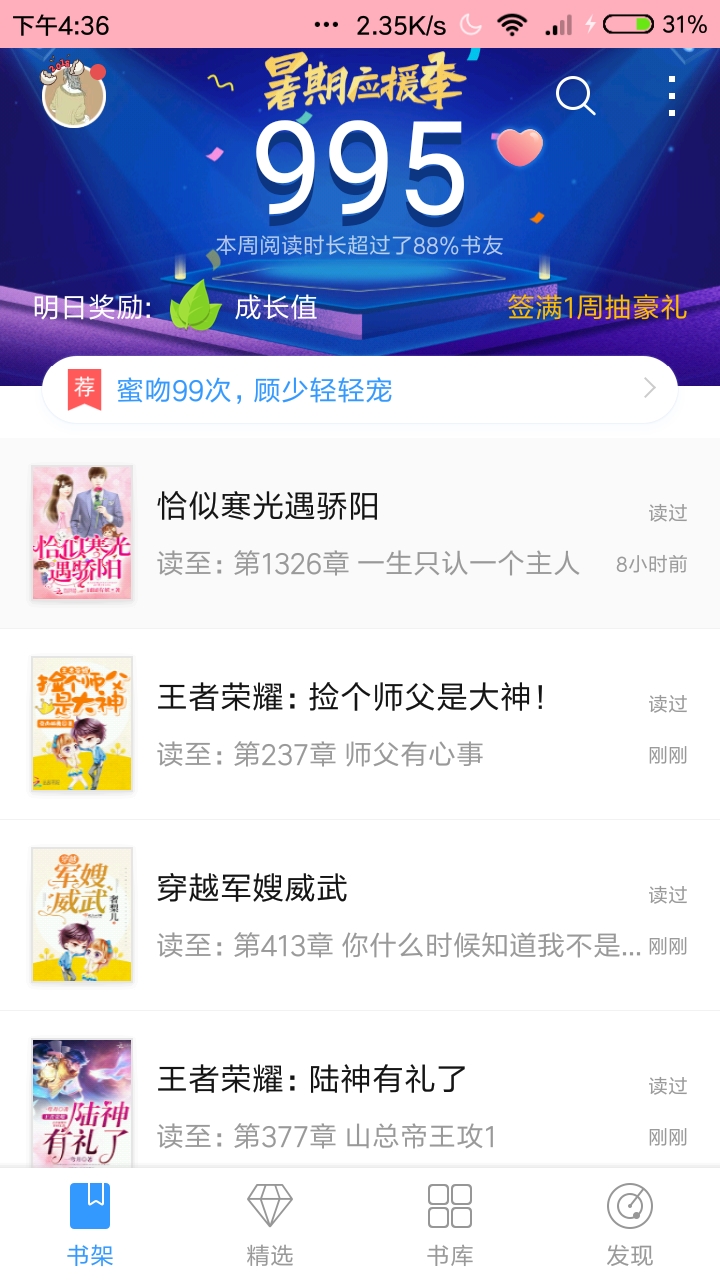The height and width of the screenshot is (1280, 720).
Task: Tap the 签满1周抽豪礼 link
Action: tap(597, 307)
